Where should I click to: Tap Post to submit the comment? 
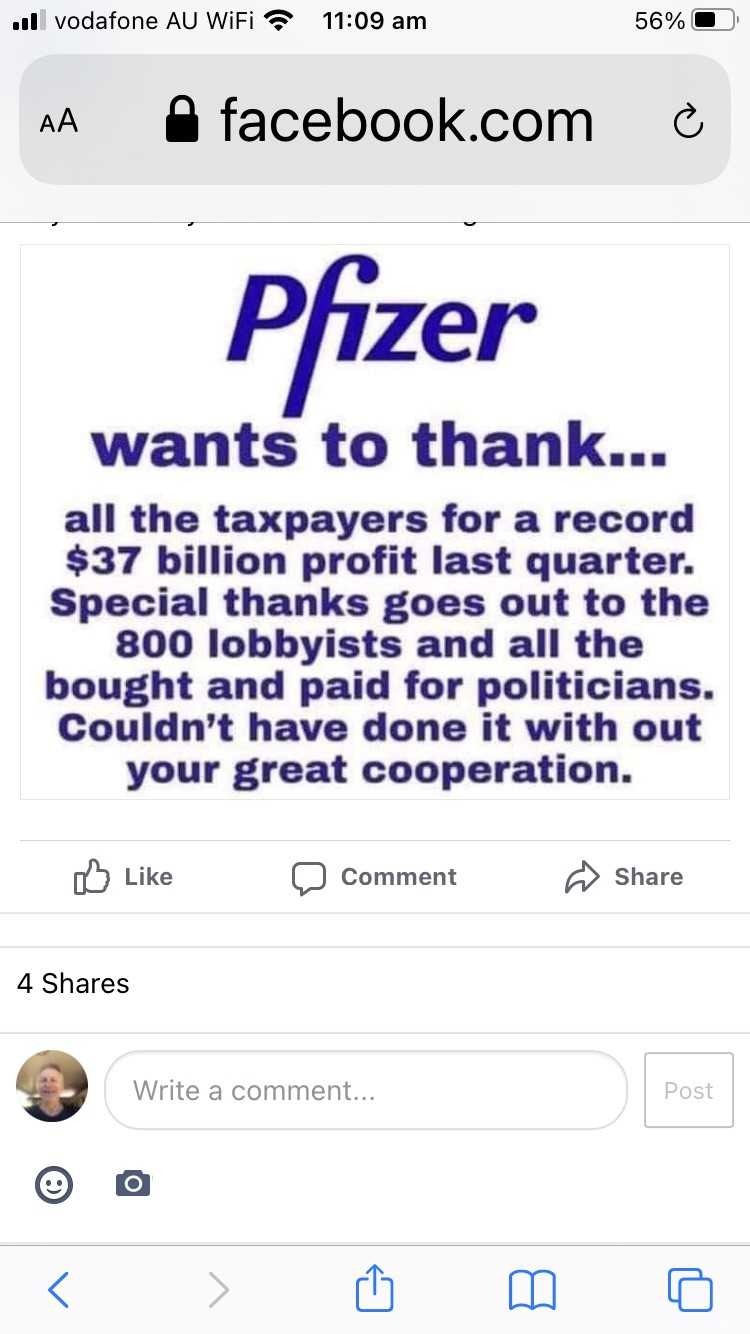tap(688, 1090)
